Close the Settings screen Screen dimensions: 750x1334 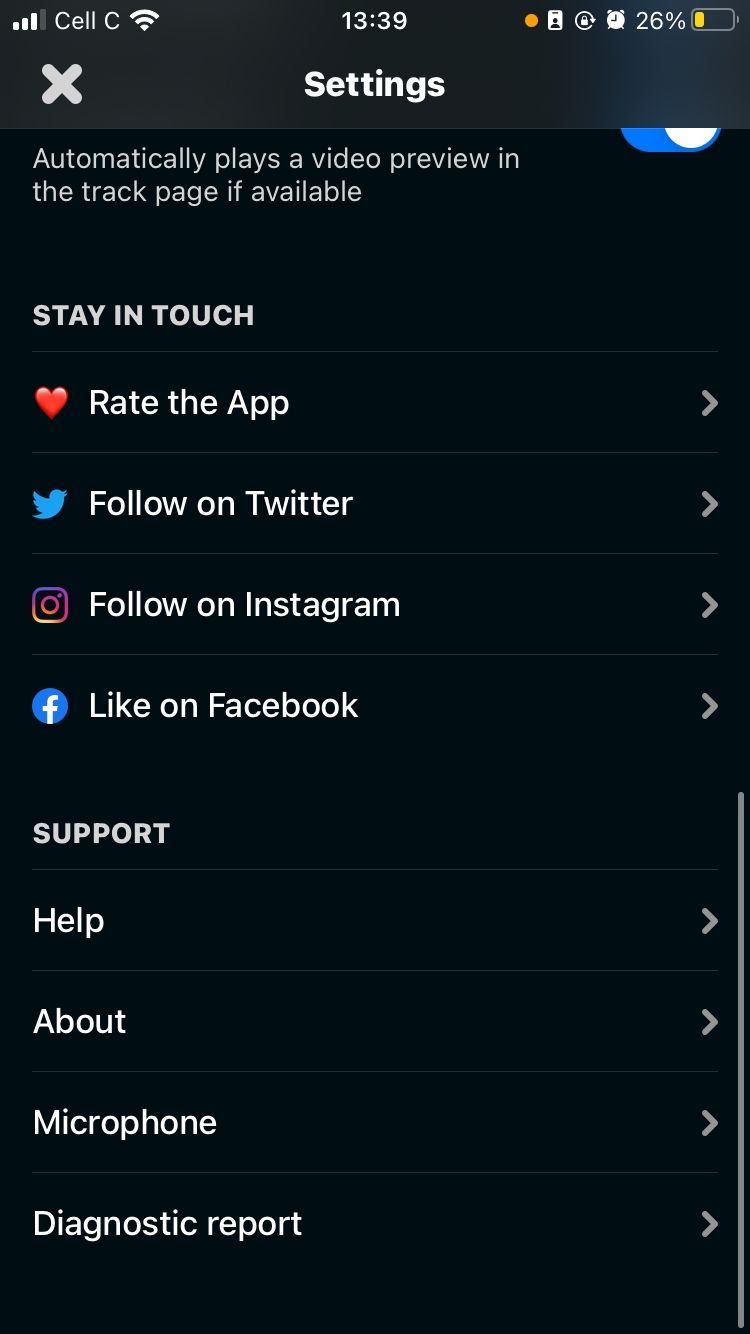[62, 84]
